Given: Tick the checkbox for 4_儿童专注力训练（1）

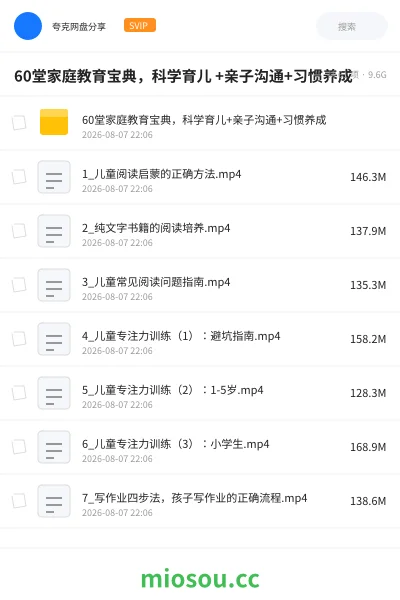Looking at the screenshot, I should pos(19,339).
